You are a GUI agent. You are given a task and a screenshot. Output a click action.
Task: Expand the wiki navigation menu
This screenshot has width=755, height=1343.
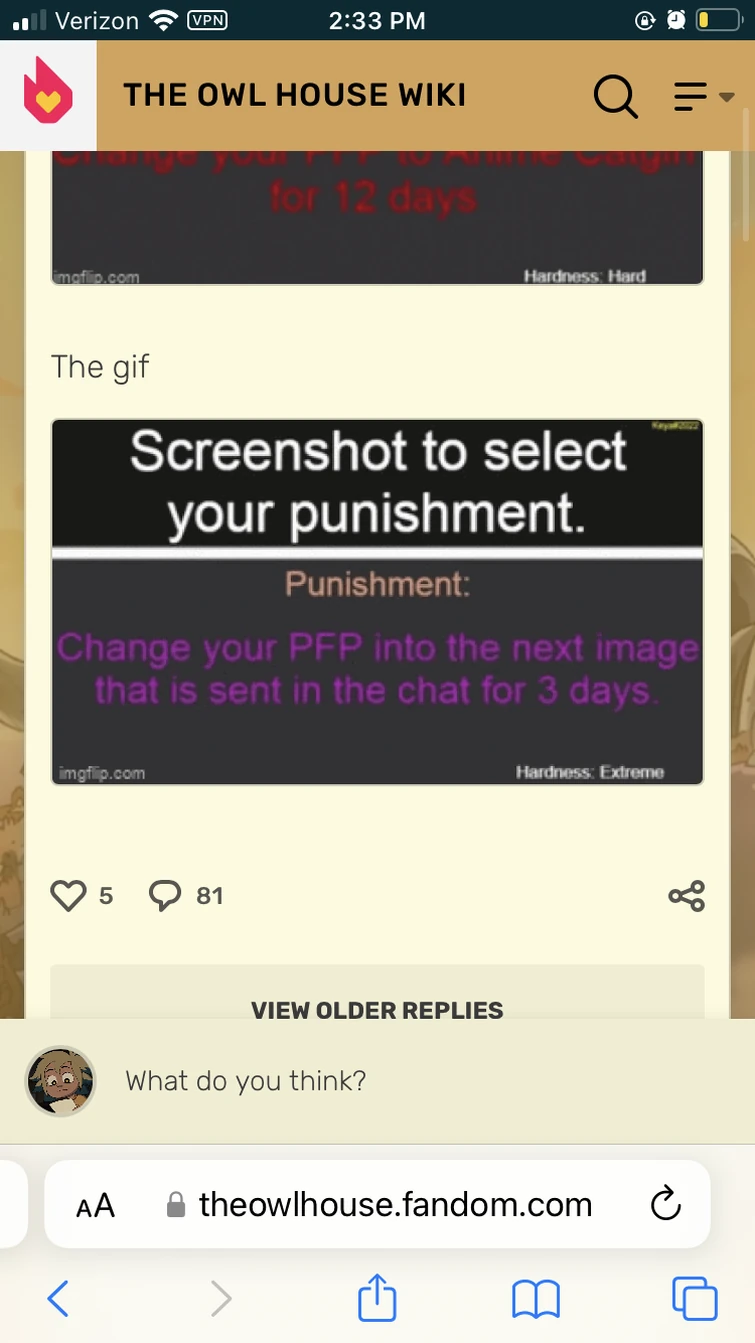[704, 96]
